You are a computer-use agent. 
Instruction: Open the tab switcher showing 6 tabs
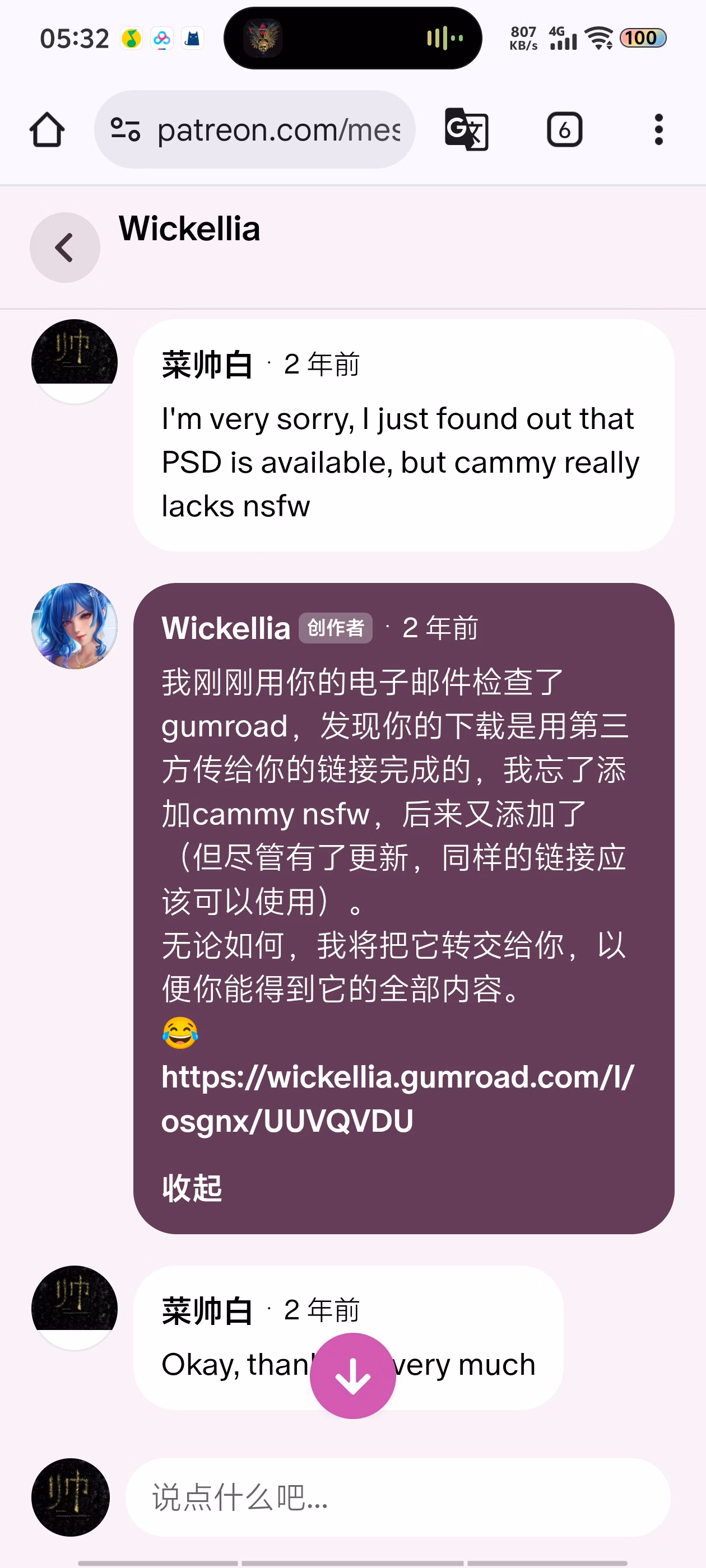(564, 130)
